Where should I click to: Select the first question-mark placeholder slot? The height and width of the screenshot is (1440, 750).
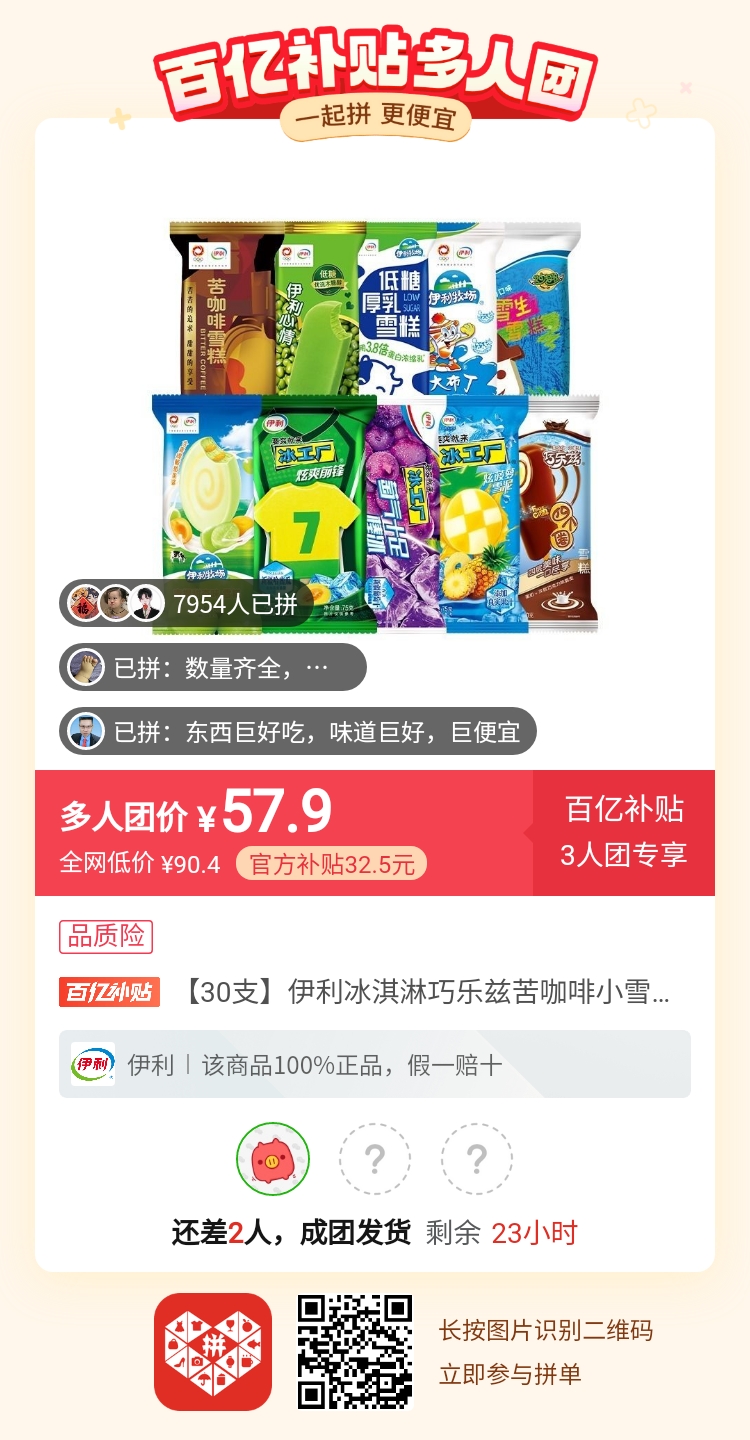coord(376,1158)
